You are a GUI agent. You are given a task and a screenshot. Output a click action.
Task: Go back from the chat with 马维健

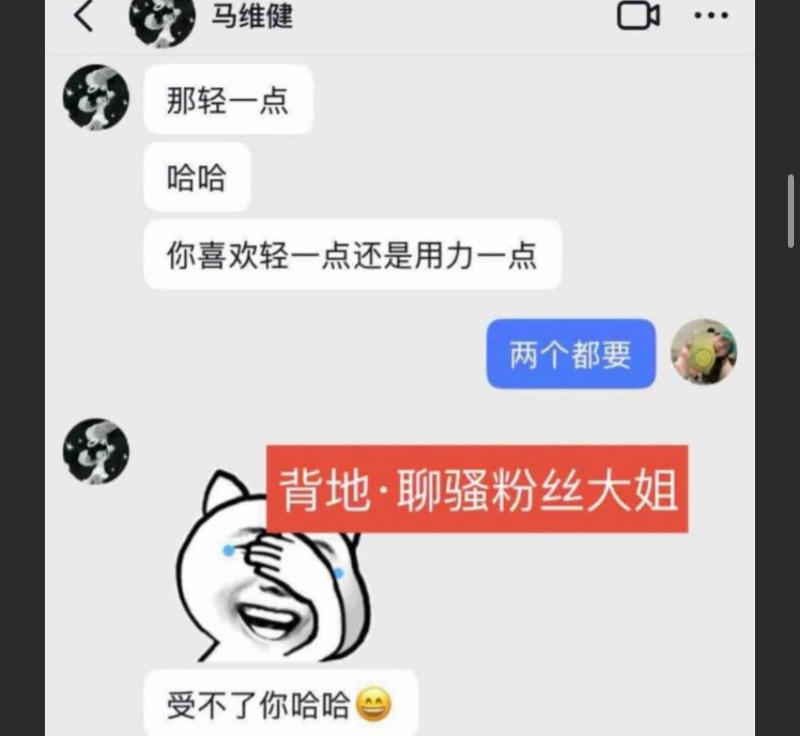point(84,17)
